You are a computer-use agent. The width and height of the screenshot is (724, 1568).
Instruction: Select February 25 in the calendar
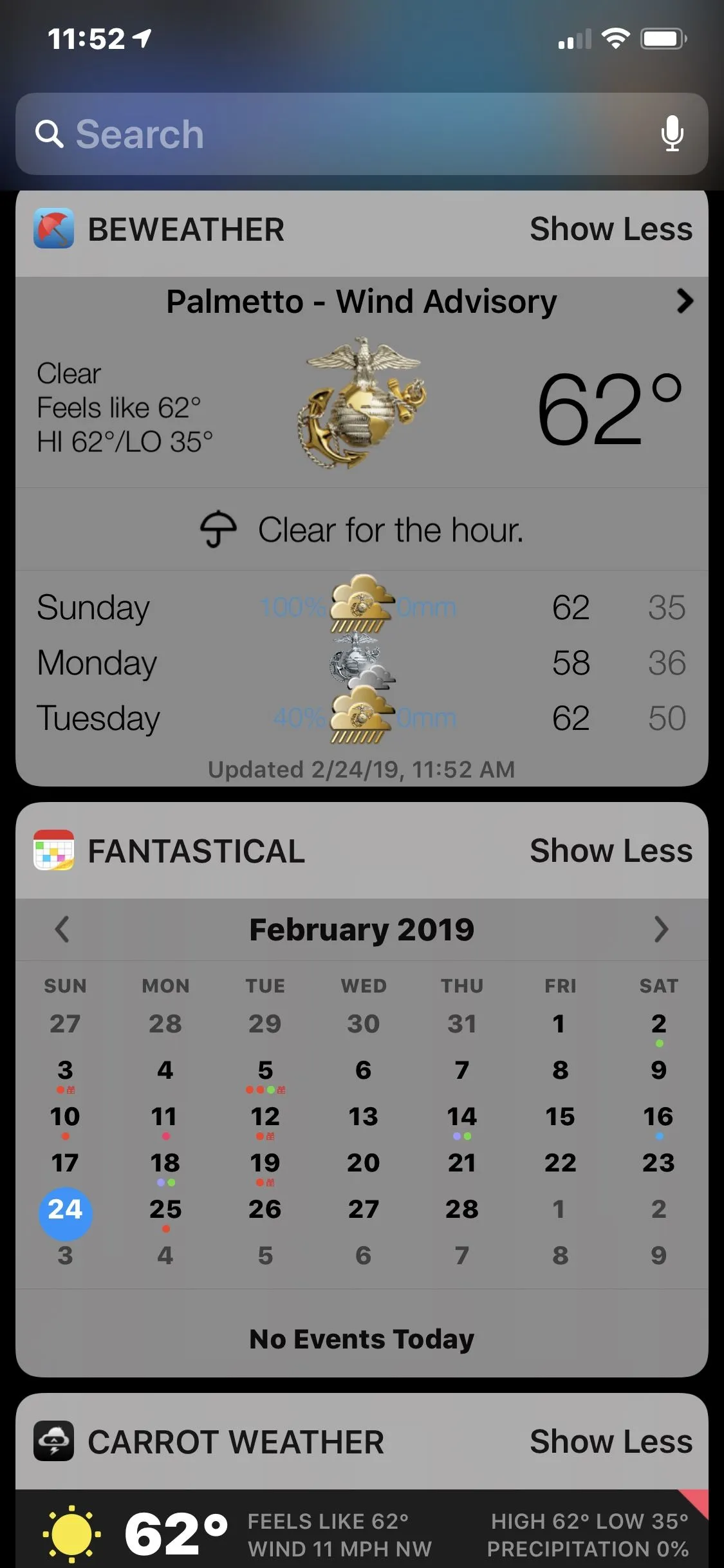coord(165,1210)
